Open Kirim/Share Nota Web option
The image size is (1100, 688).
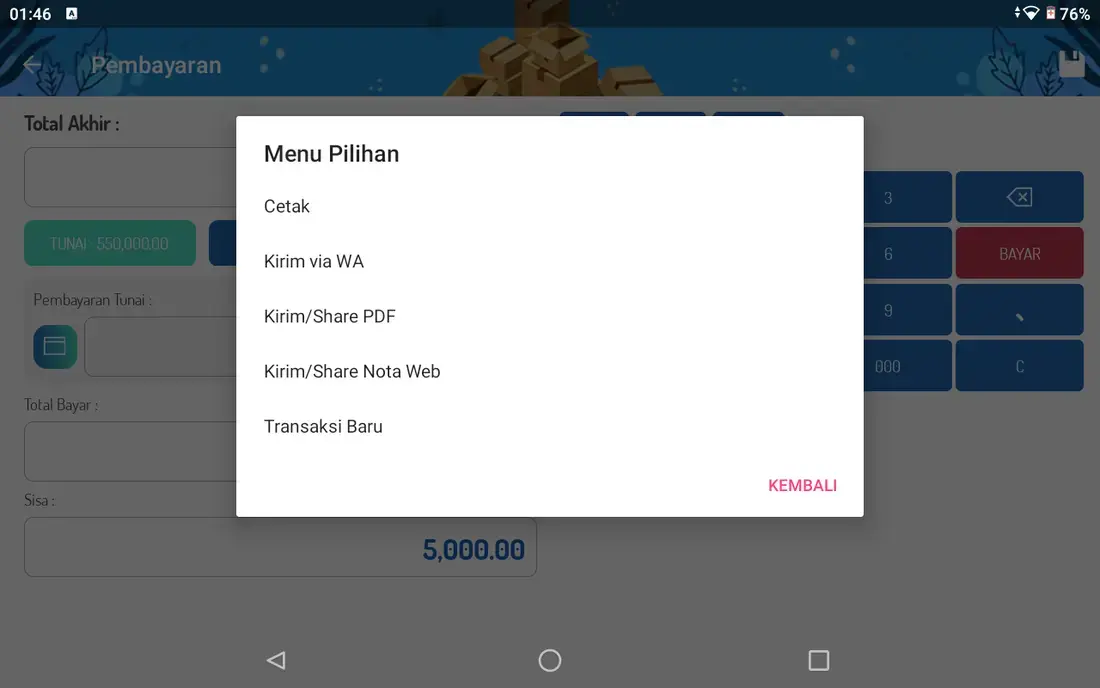pos(352,371)
